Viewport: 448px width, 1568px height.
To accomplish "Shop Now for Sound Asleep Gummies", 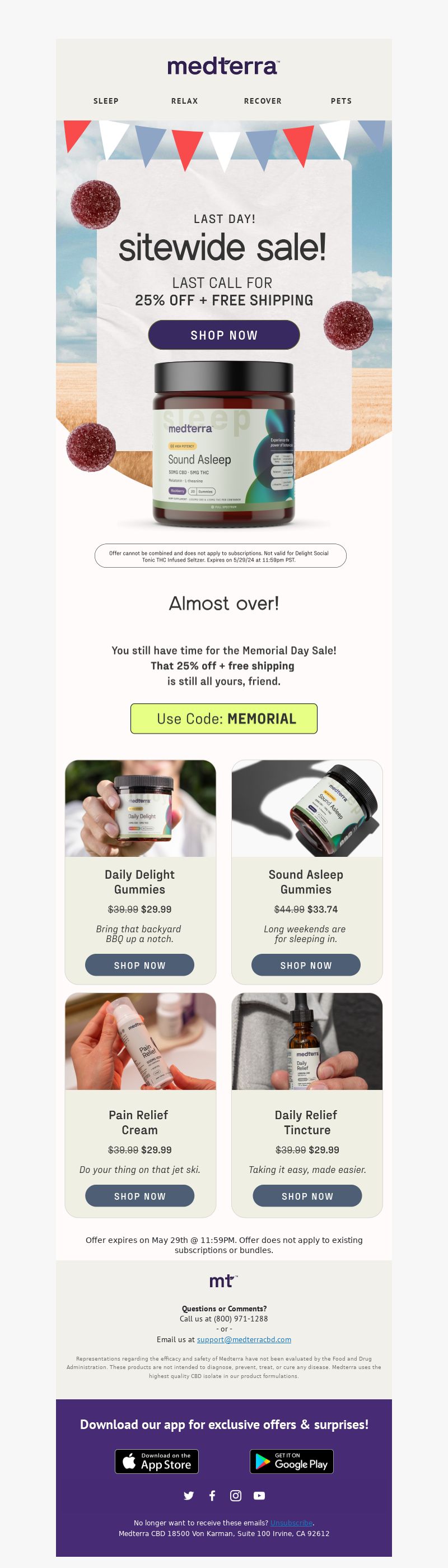I will 306,966.
